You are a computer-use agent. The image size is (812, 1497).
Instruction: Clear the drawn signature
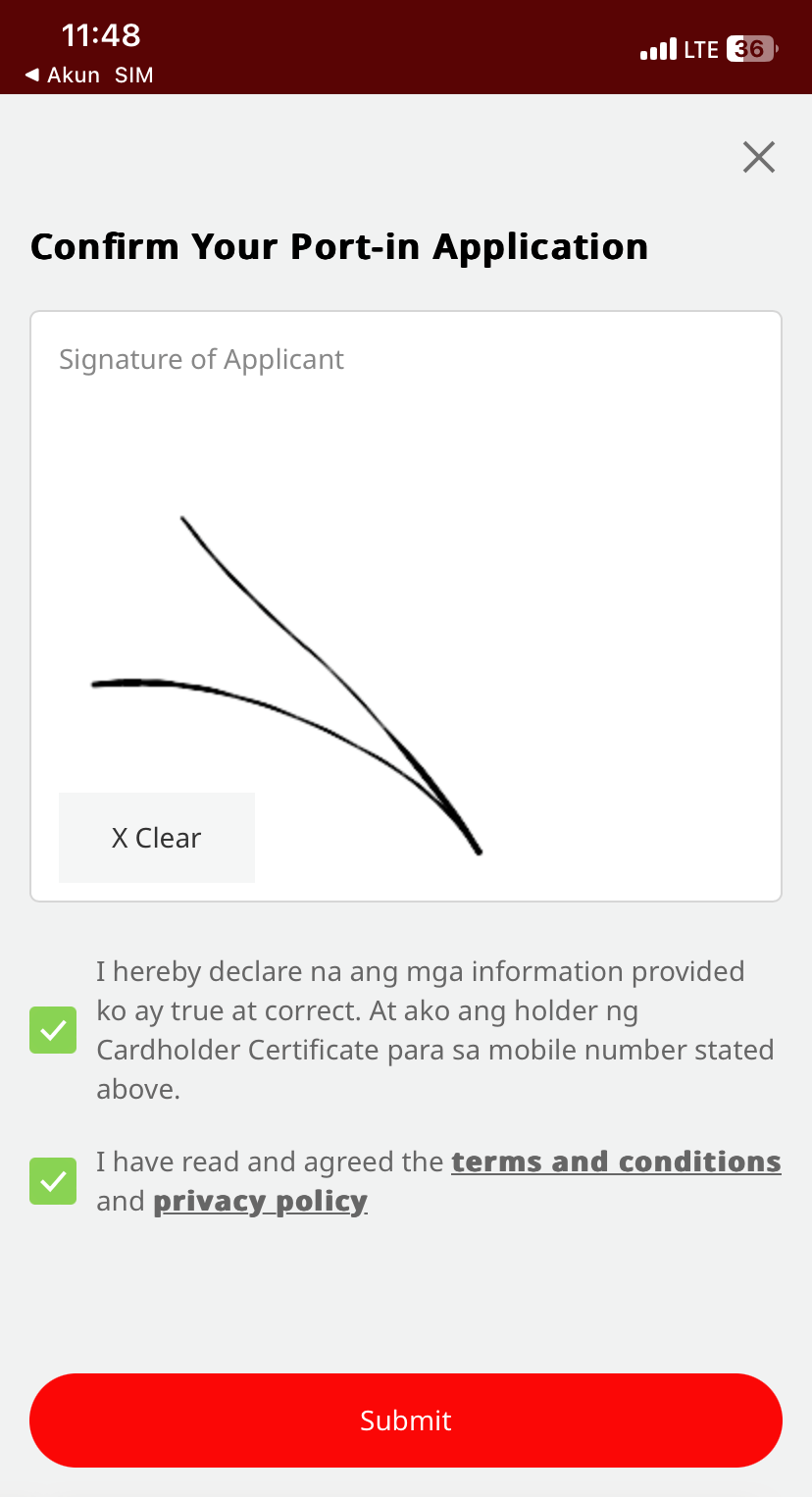click(x=157, y=838)
